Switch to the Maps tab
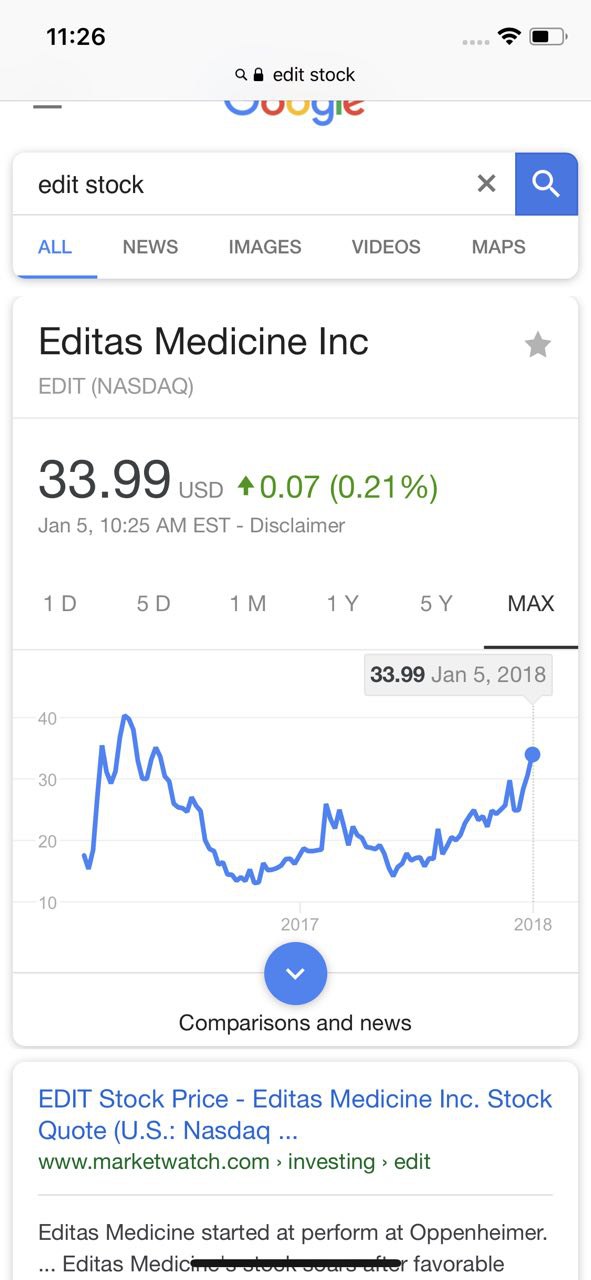 pos(498,247)
